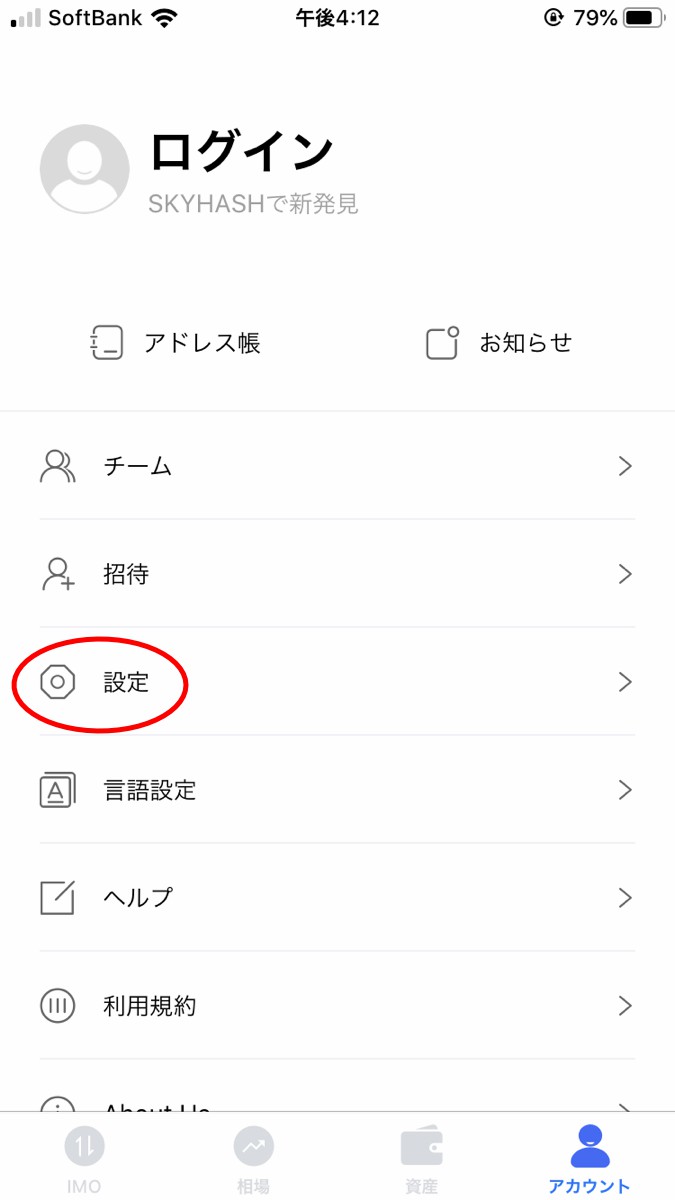This screenshot has width=675, height=1200.
Task: Open 利用規約 terms of service
Action: (337, 1006)
